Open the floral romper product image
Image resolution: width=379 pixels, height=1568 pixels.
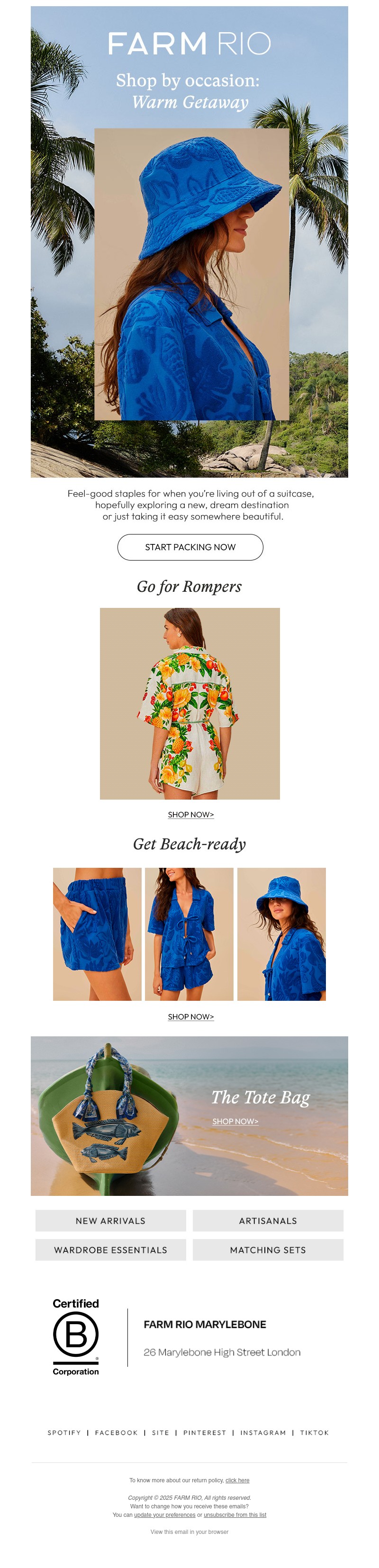189,703
